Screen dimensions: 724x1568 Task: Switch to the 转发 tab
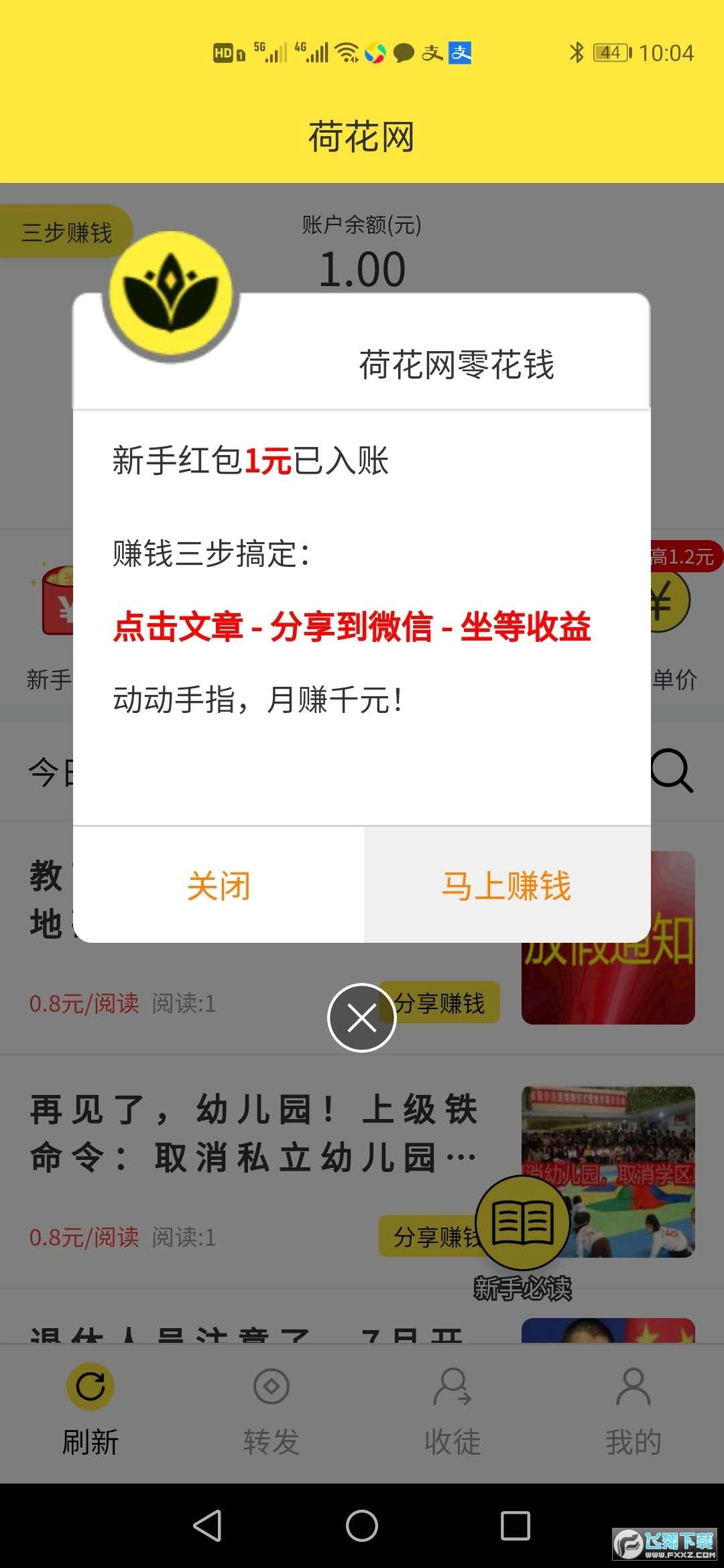(271, 1411)
